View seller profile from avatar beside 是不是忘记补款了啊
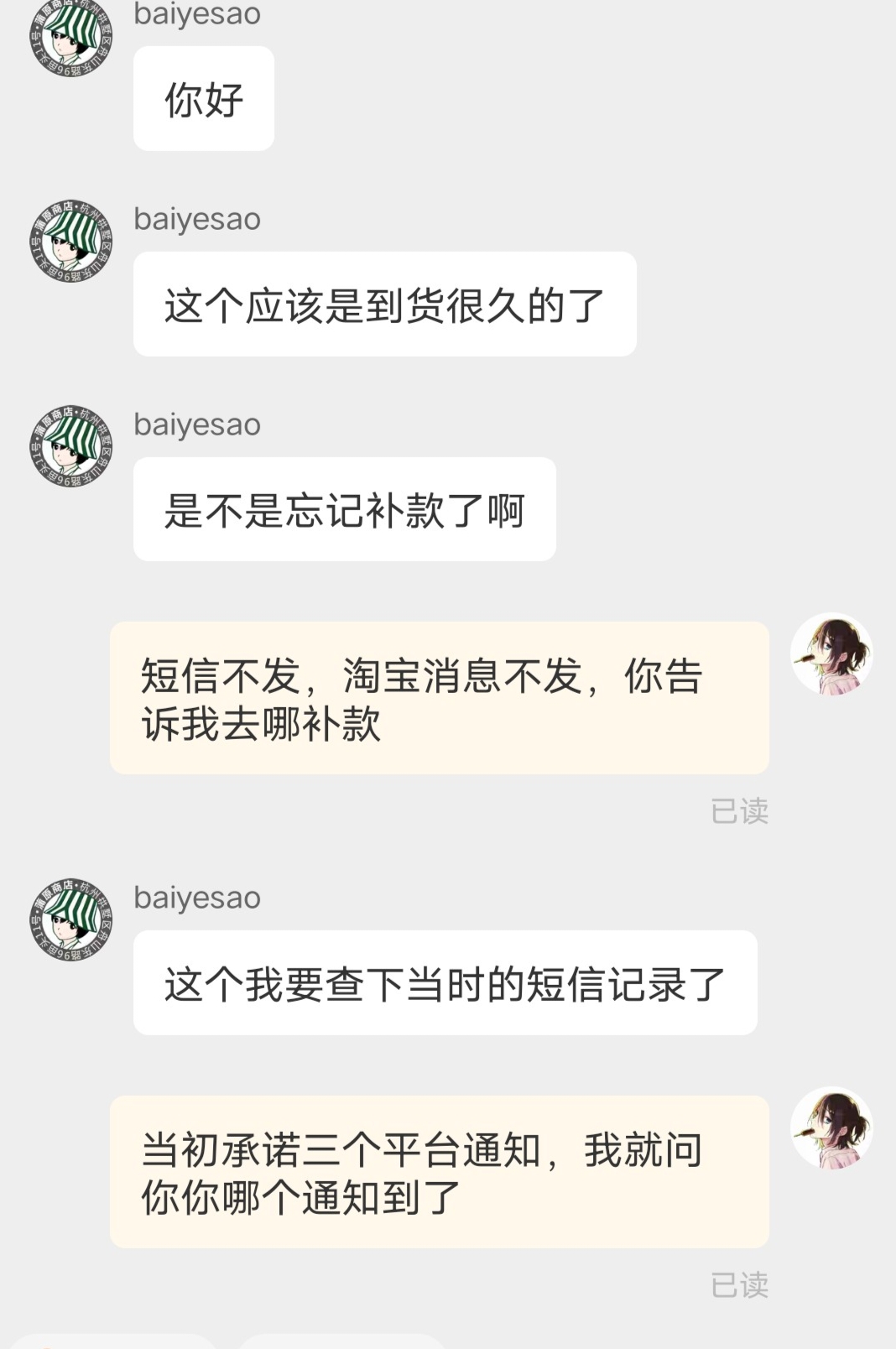 click(71, 446)
